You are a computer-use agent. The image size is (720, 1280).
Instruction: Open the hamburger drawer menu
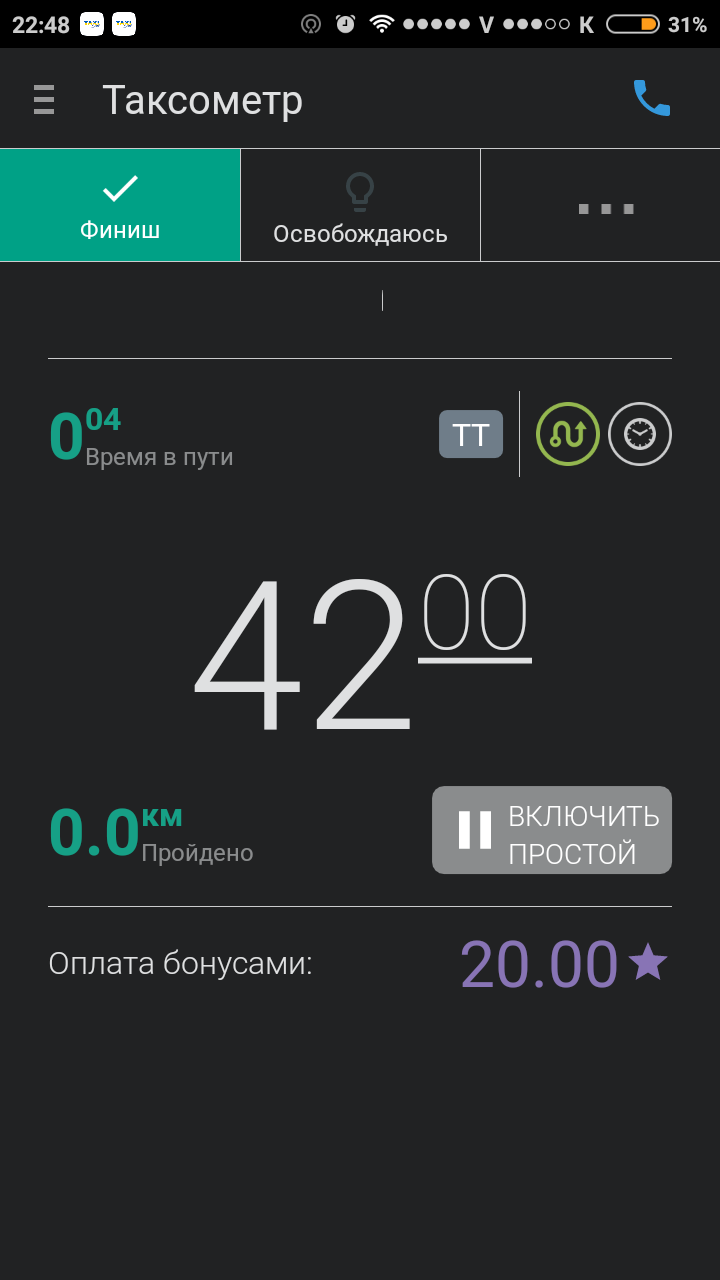tap(43, 100)
